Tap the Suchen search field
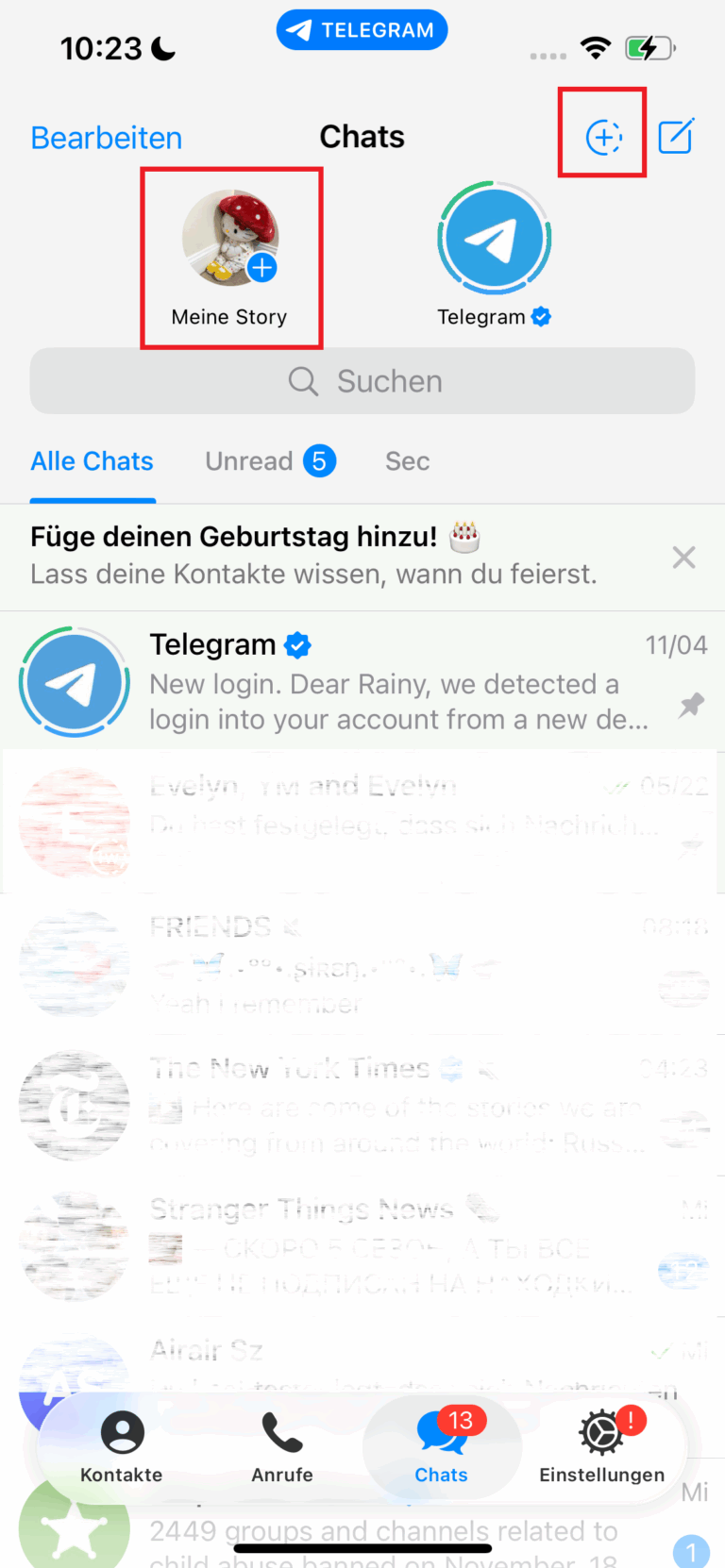725x1568 pixels. coord(390,381)
